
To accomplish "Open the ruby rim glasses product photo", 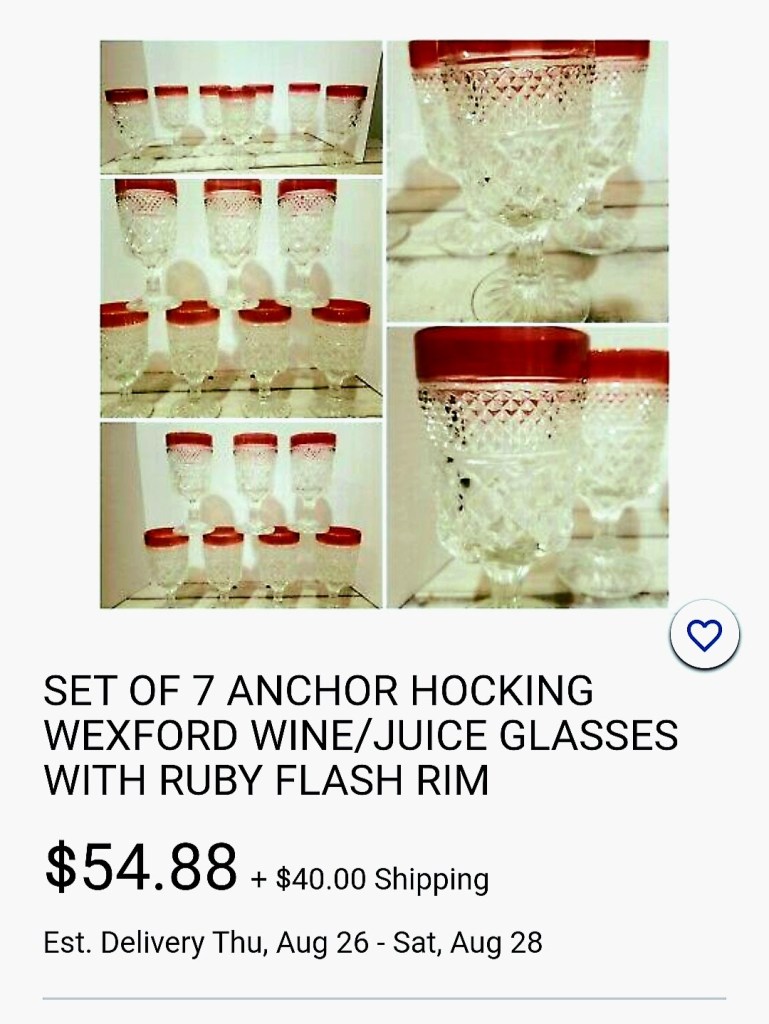I will point(384,324).
